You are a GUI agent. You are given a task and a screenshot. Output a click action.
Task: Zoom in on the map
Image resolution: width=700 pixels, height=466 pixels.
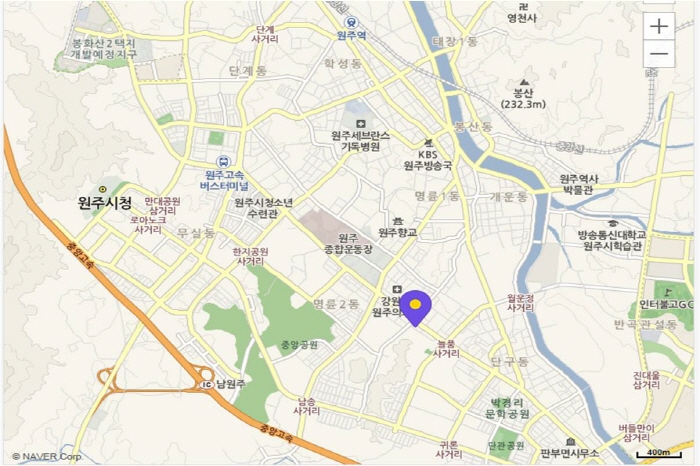tap(659, 26)
